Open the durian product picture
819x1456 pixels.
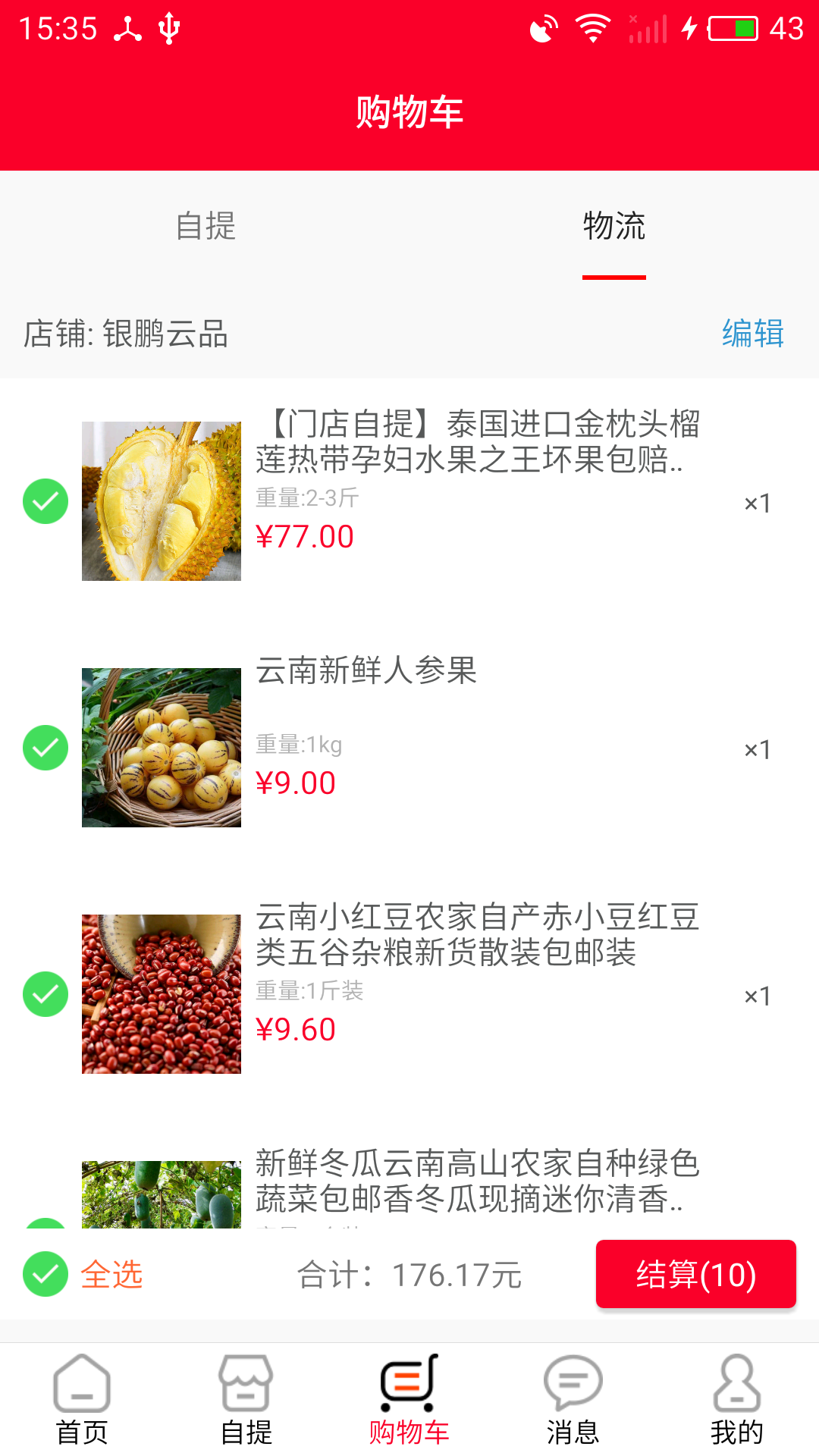point(162,501)
